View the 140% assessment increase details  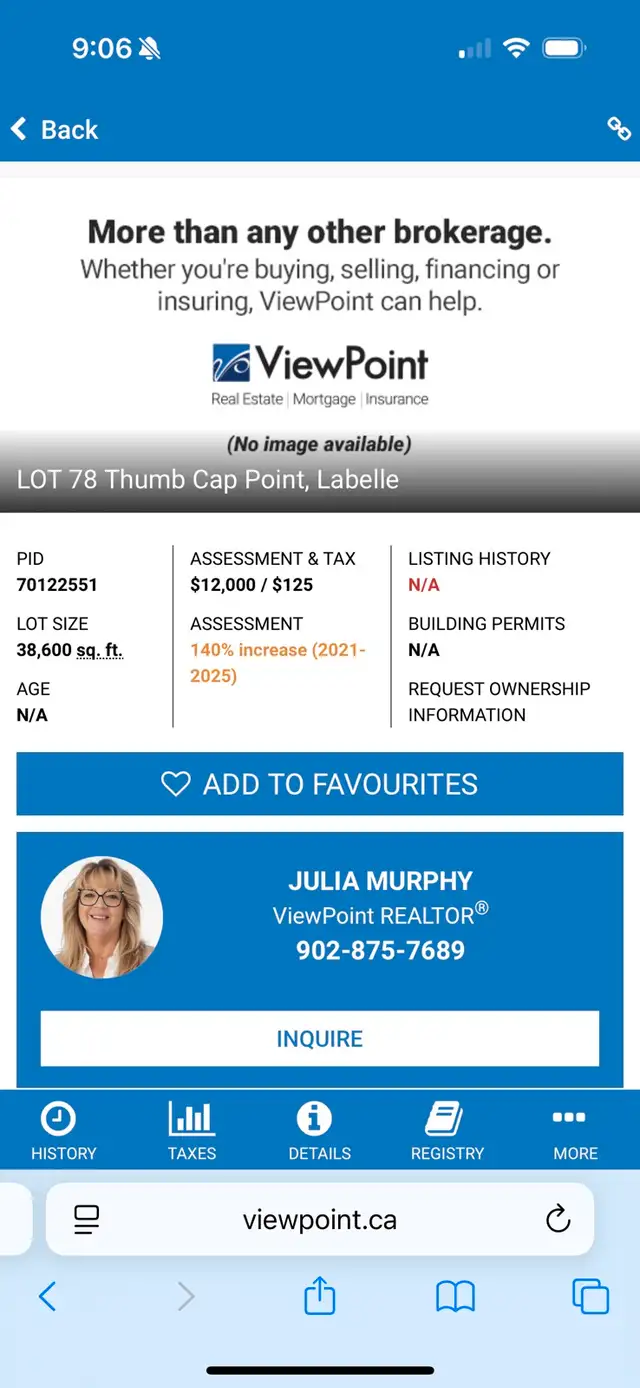coord(277,663)
